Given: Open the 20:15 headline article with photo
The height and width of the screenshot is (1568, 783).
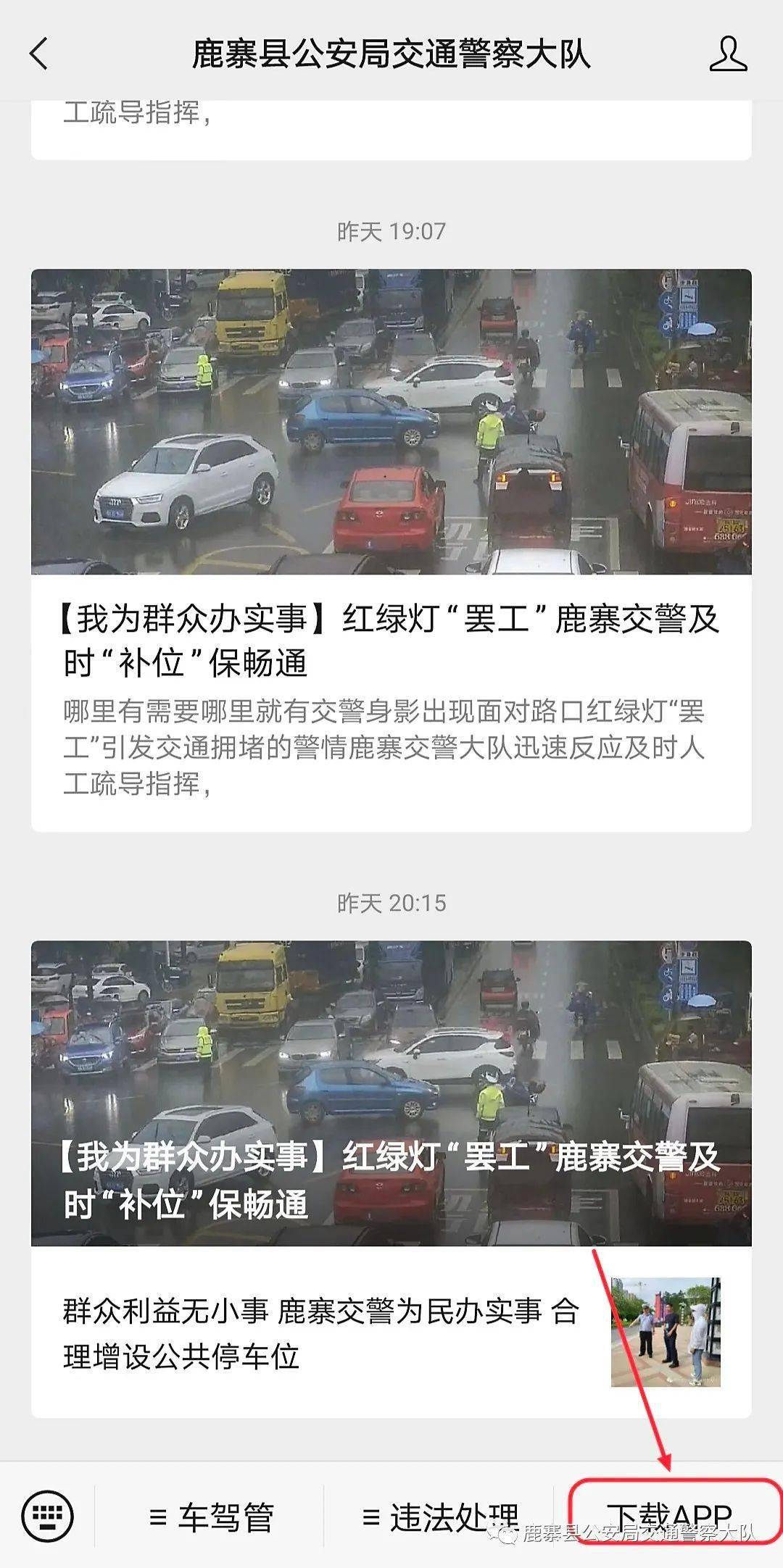Looking at the screenshot, I should pyautogui.click(x=391, y=1093).
